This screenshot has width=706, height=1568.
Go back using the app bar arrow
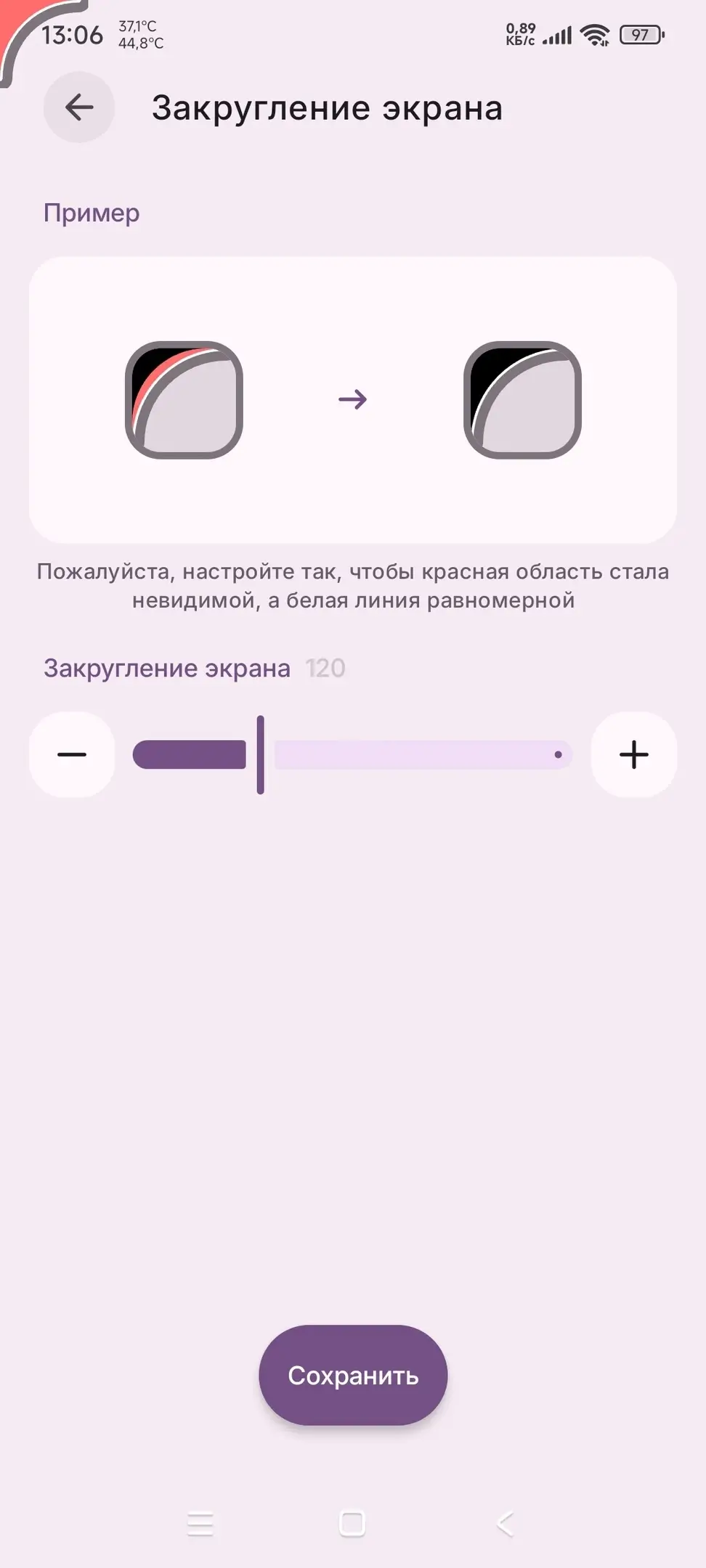click(78, 107)
